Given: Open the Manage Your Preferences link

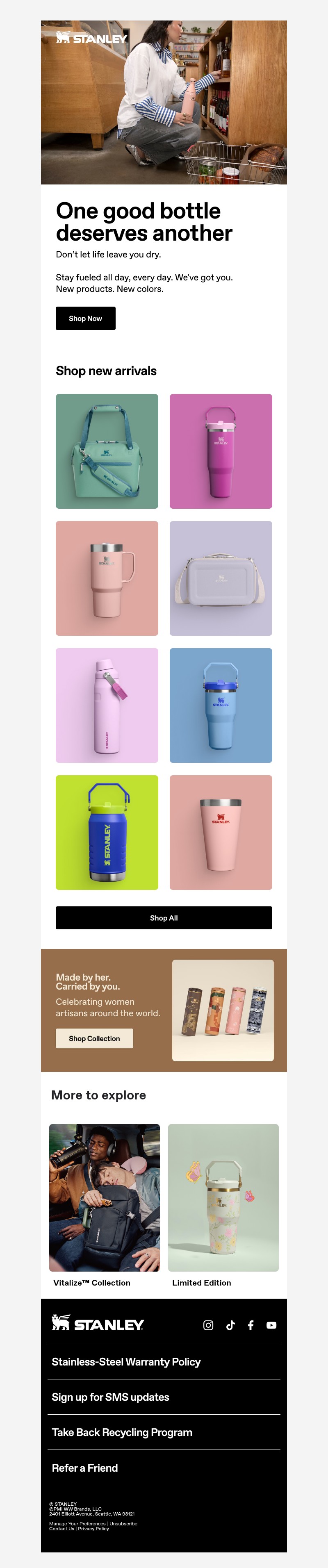Looking at the screenshot, I should coord(77,1524).
